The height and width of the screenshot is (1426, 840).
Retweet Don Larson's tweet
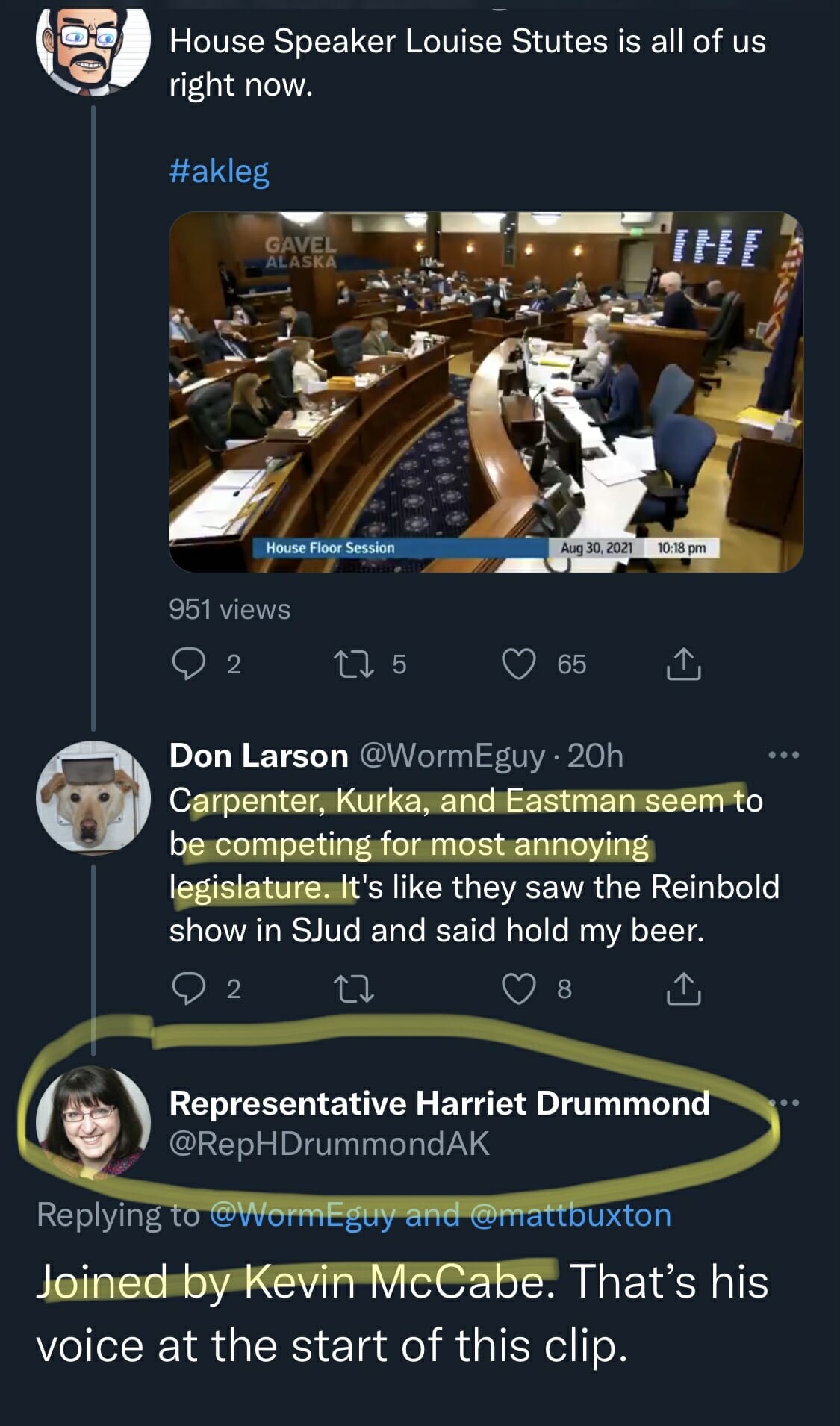coord(354,988)
